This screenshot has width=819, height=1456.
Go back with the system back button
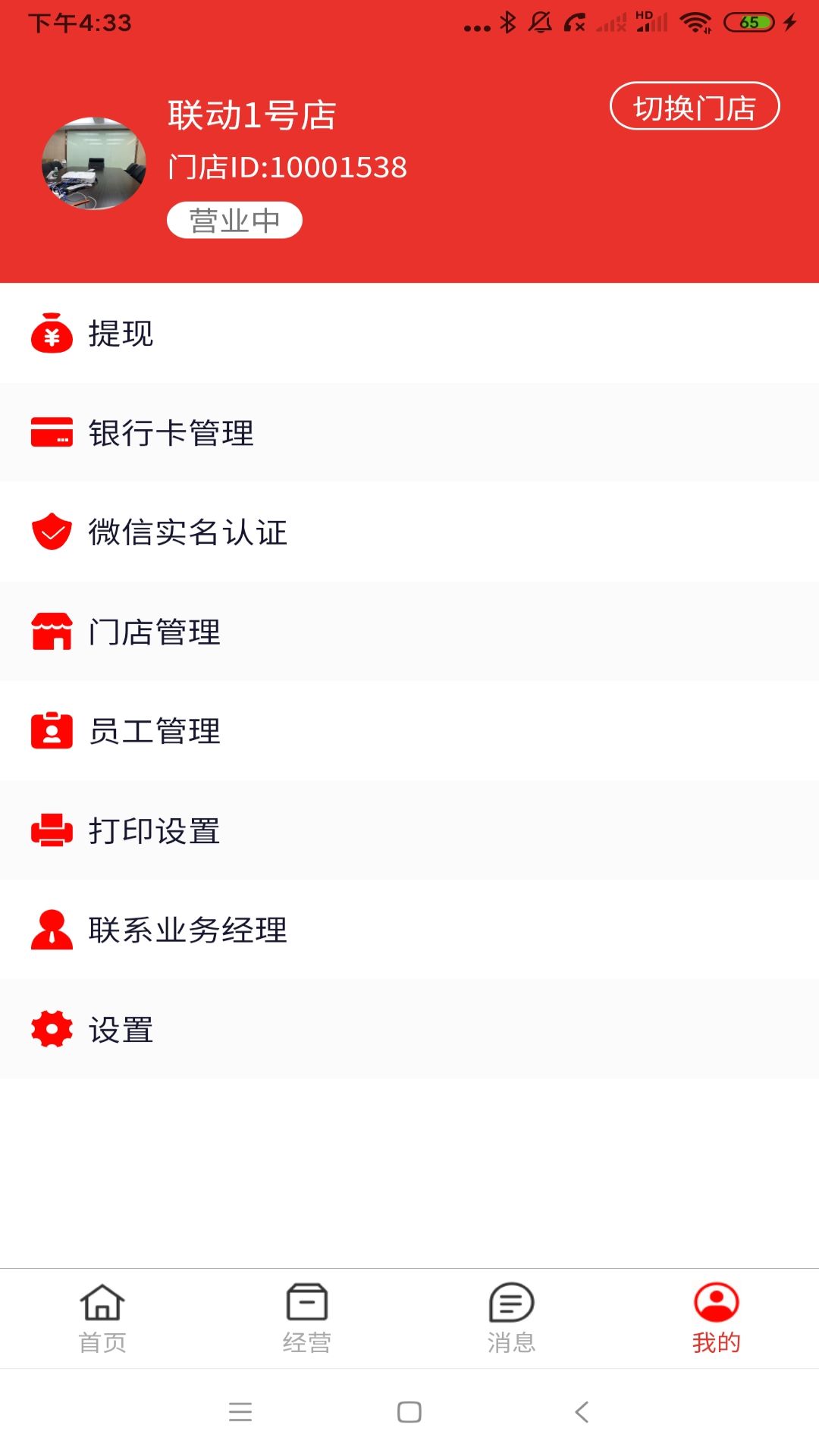[582, 1412]
